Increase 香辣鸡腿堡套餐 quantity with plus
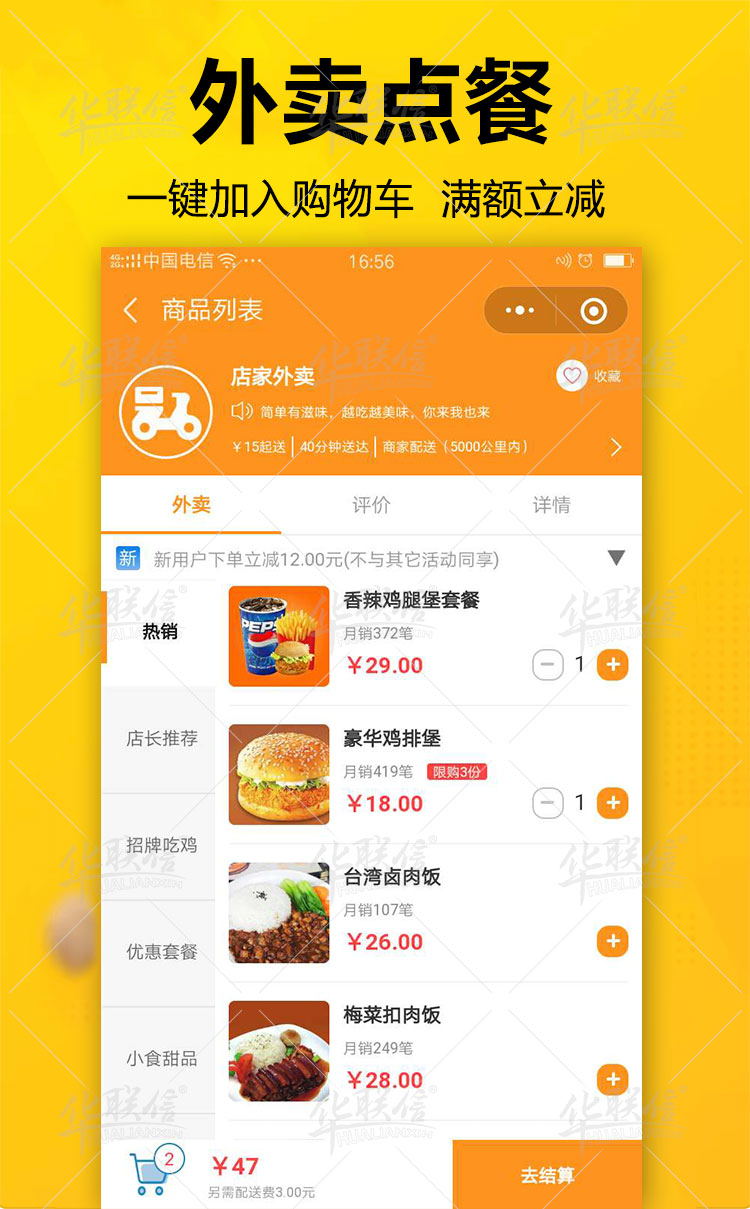 pyautogui.click(x=611, y=664)
